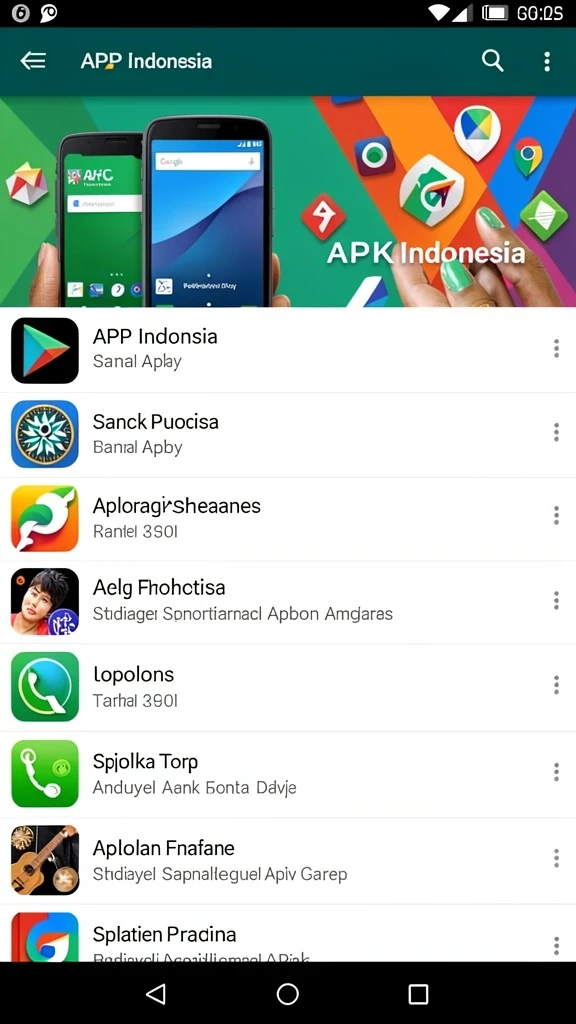The width and height of the screenshot is (576, 1024).
Task: Open the lopolons app entry
Action: point(288,687)
